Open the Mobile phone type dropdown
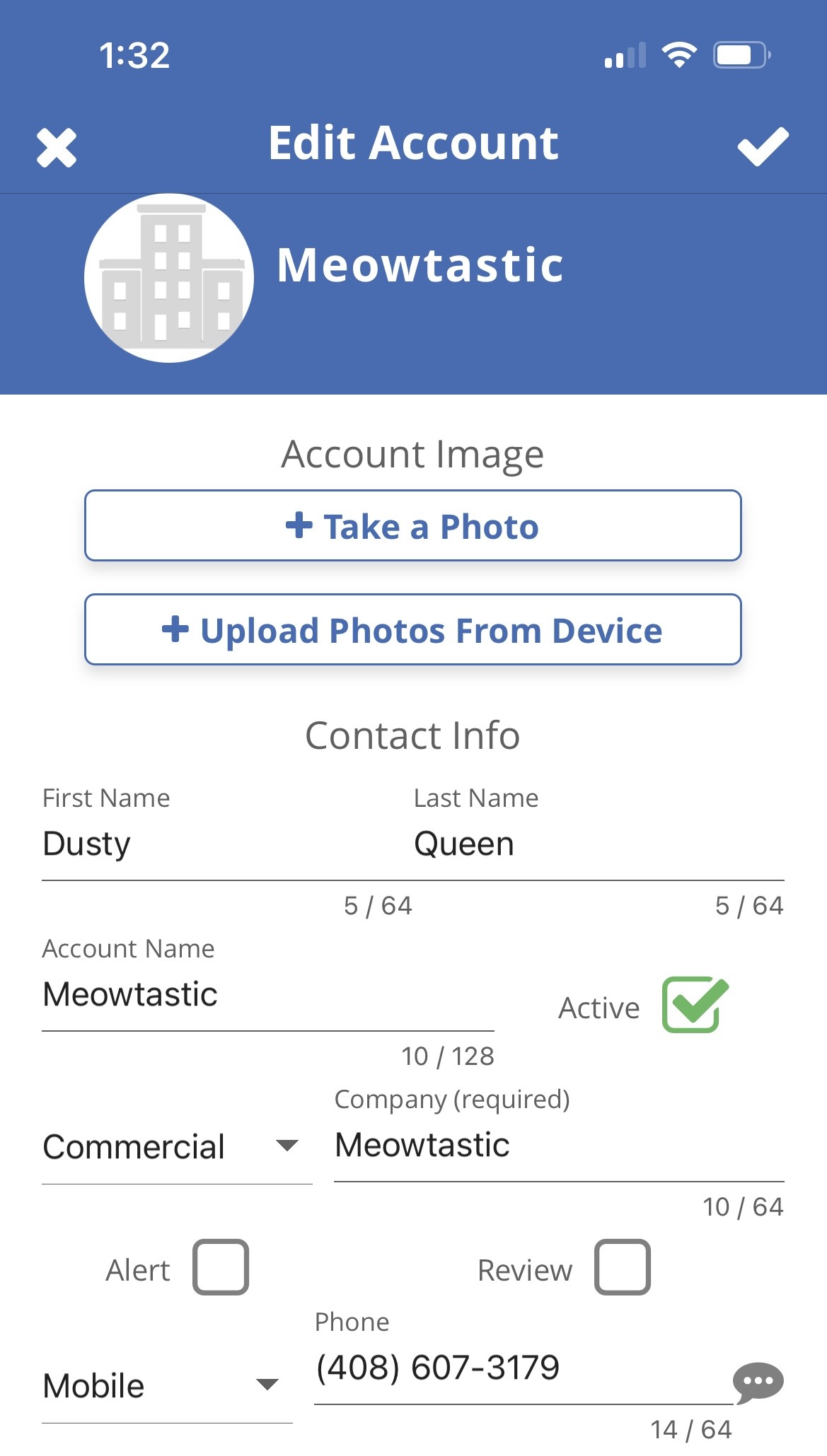This screenshot has height=1456, width=827. [x=166, y=1386]
